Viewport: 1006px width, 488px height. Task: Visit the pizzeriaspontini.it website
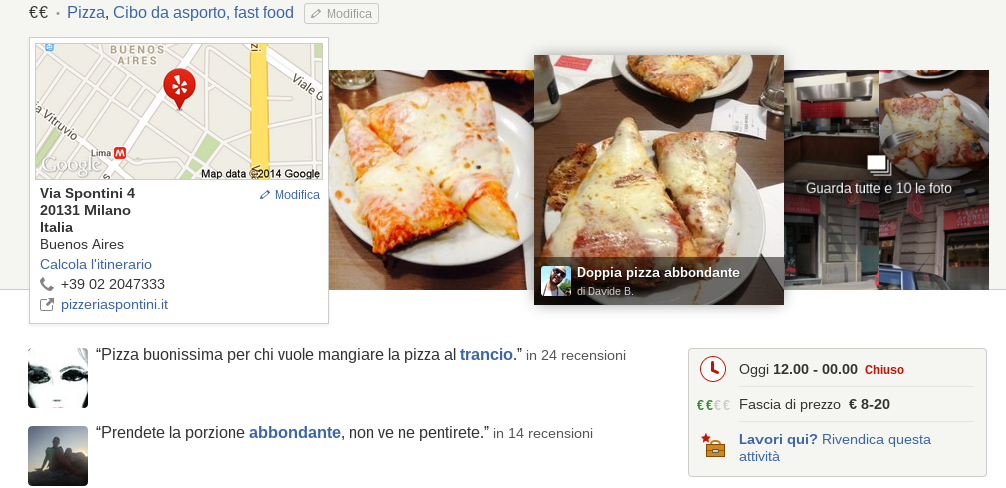click(x=114, y=304)
